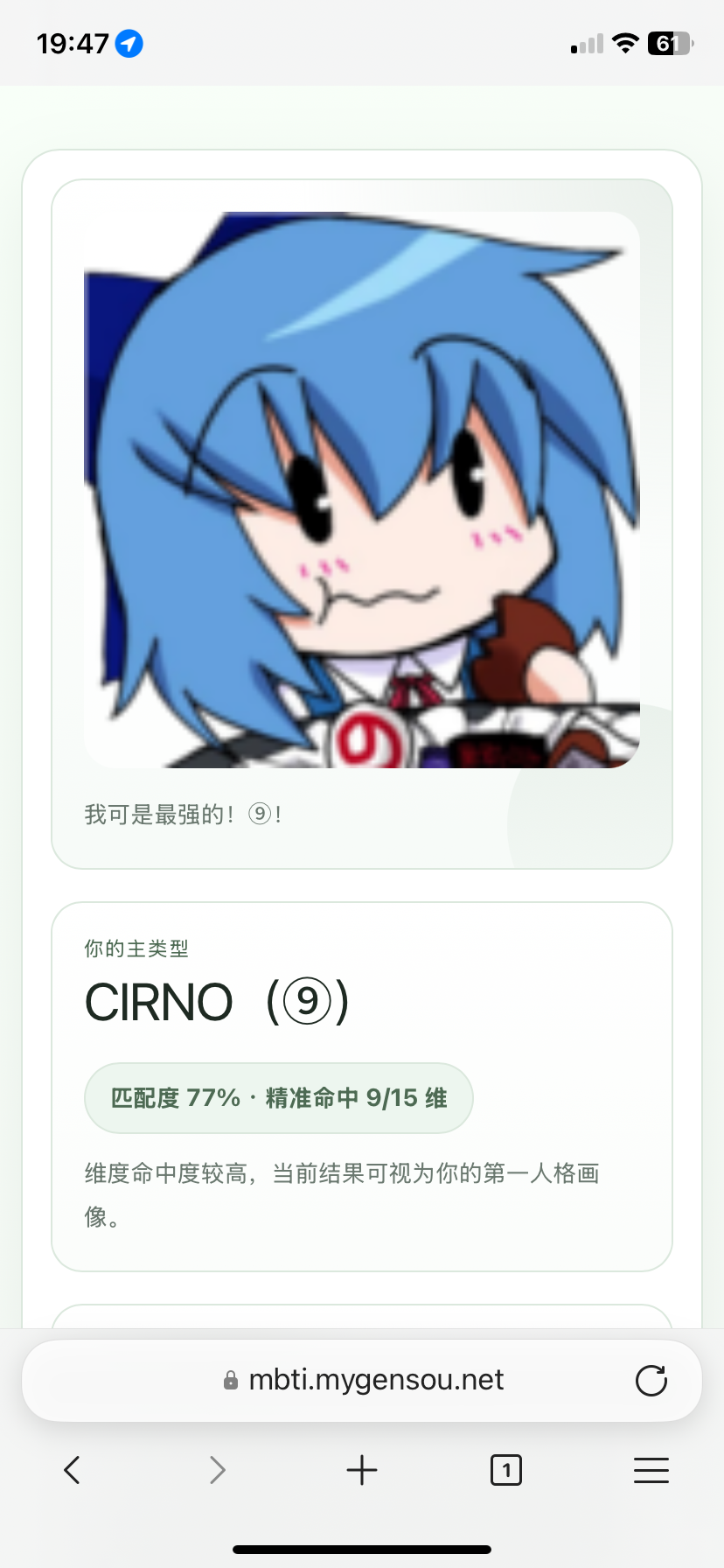The width and height of the screenshot is (724, 1568).
Task: Open the browser hamburger menu
Action: [651, 1470]
